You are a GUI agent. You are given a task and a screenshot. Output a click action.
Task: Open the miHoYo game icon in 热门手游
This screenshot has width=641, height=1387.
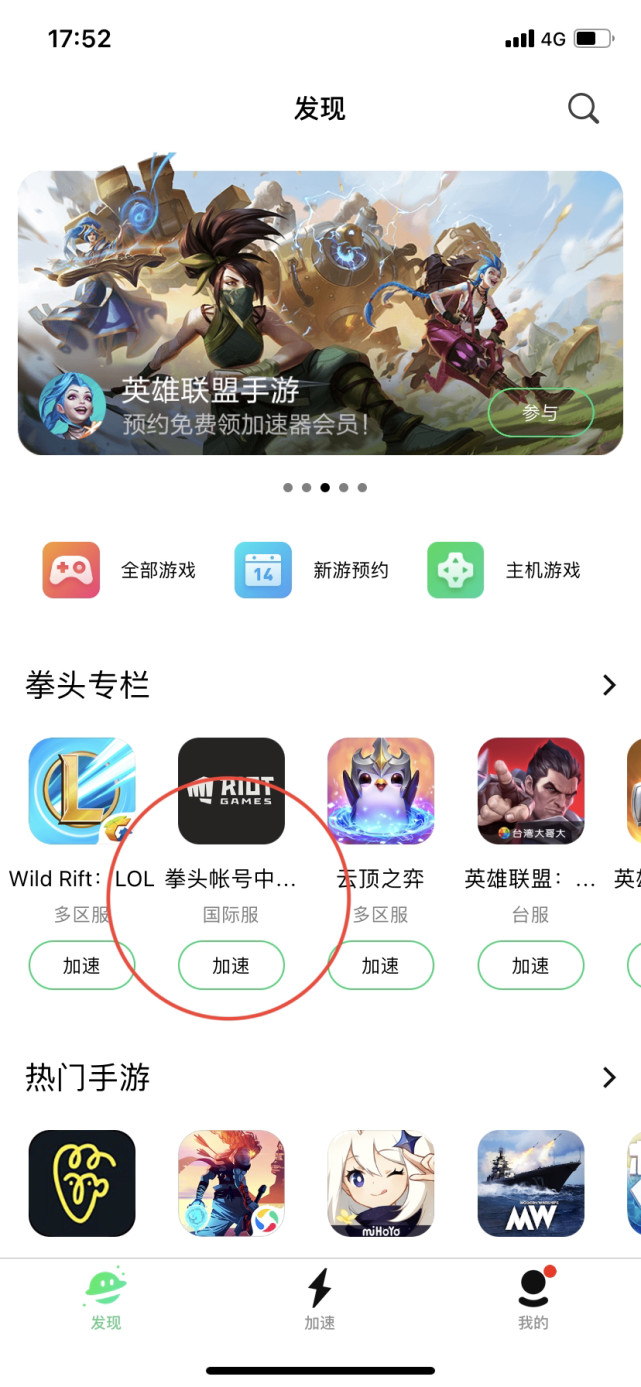381,1183
